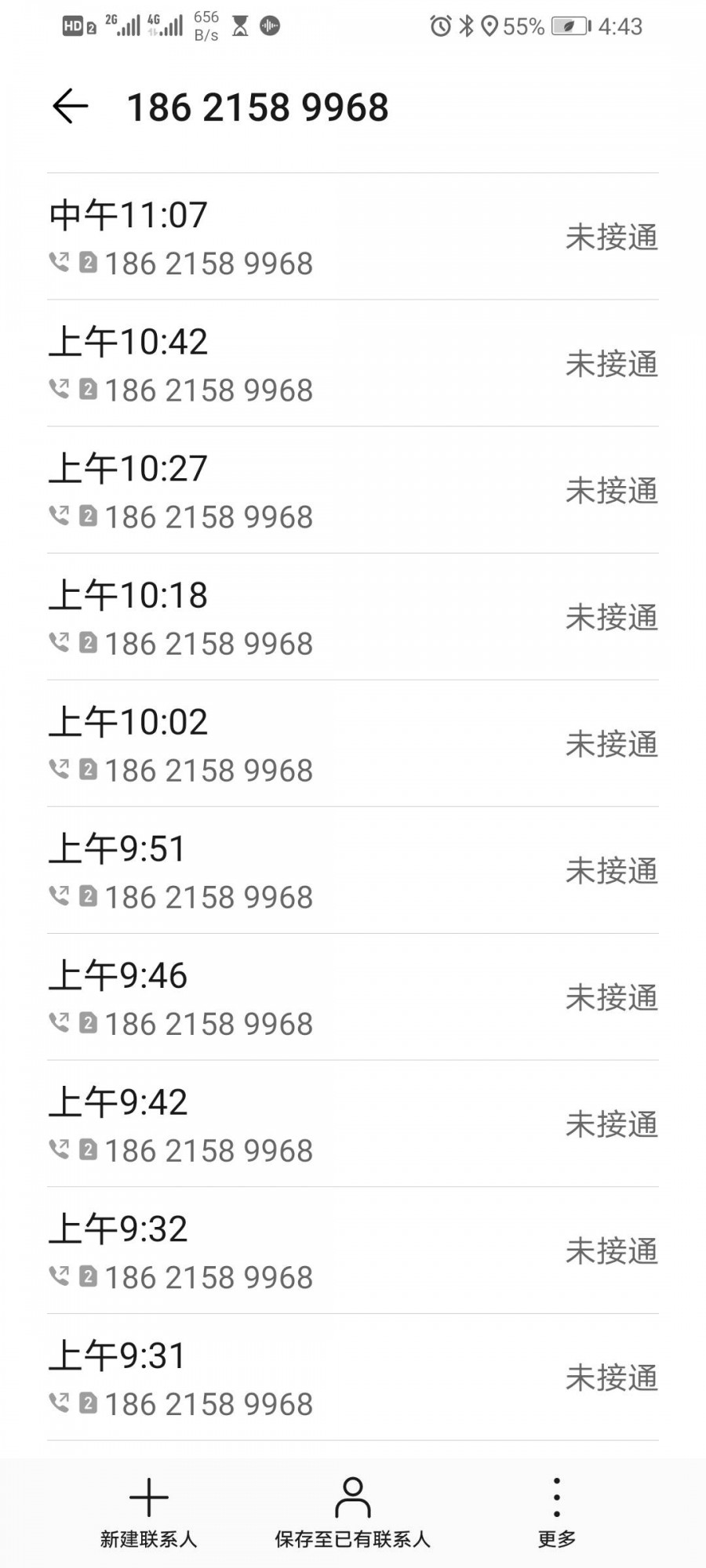
Task: Choose the 上午9:31 call entry
Action: pyautogui.click(x=353, y=1378)
